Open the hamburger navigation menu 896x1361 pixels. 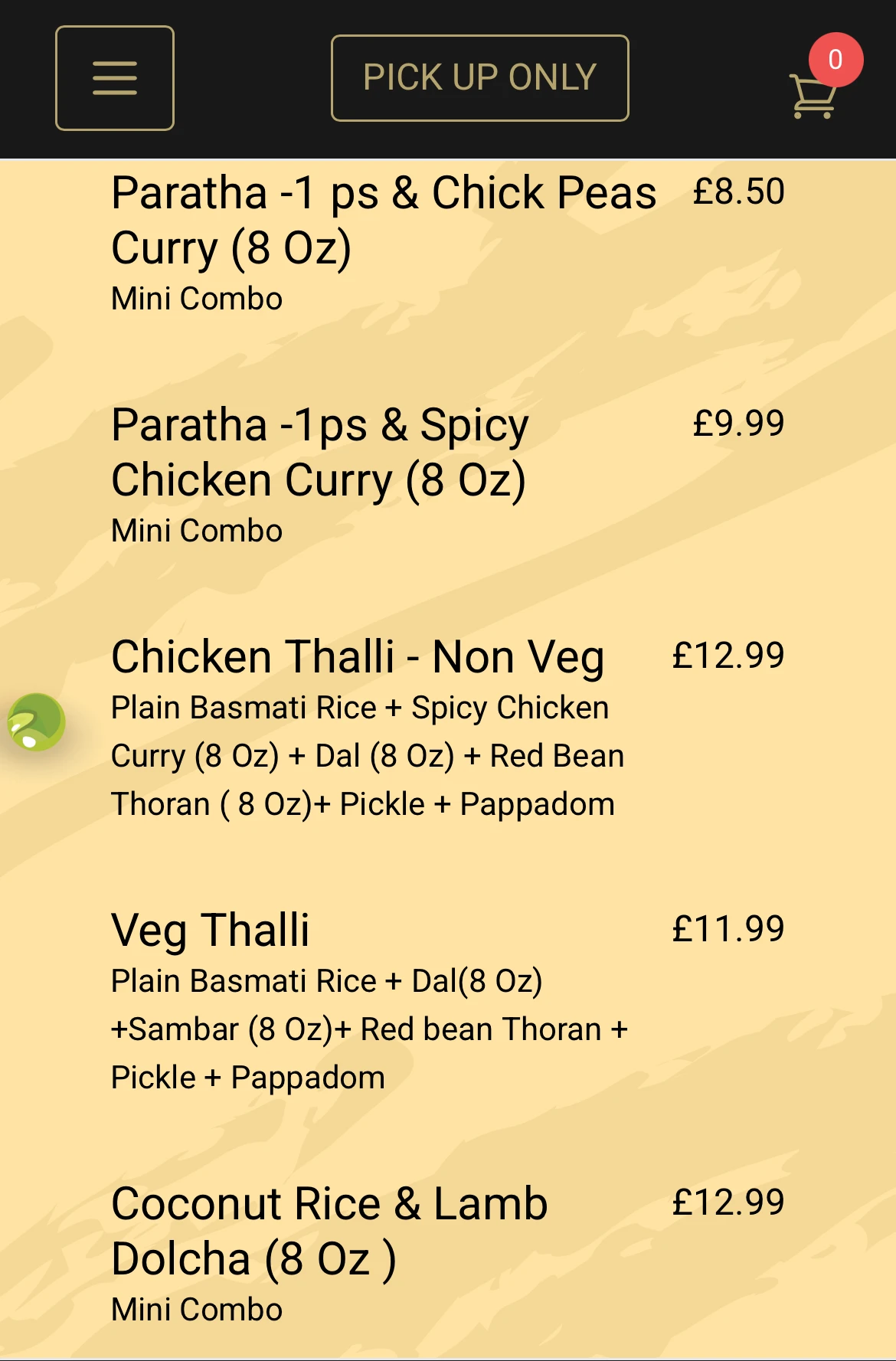[x=115, y=78]
